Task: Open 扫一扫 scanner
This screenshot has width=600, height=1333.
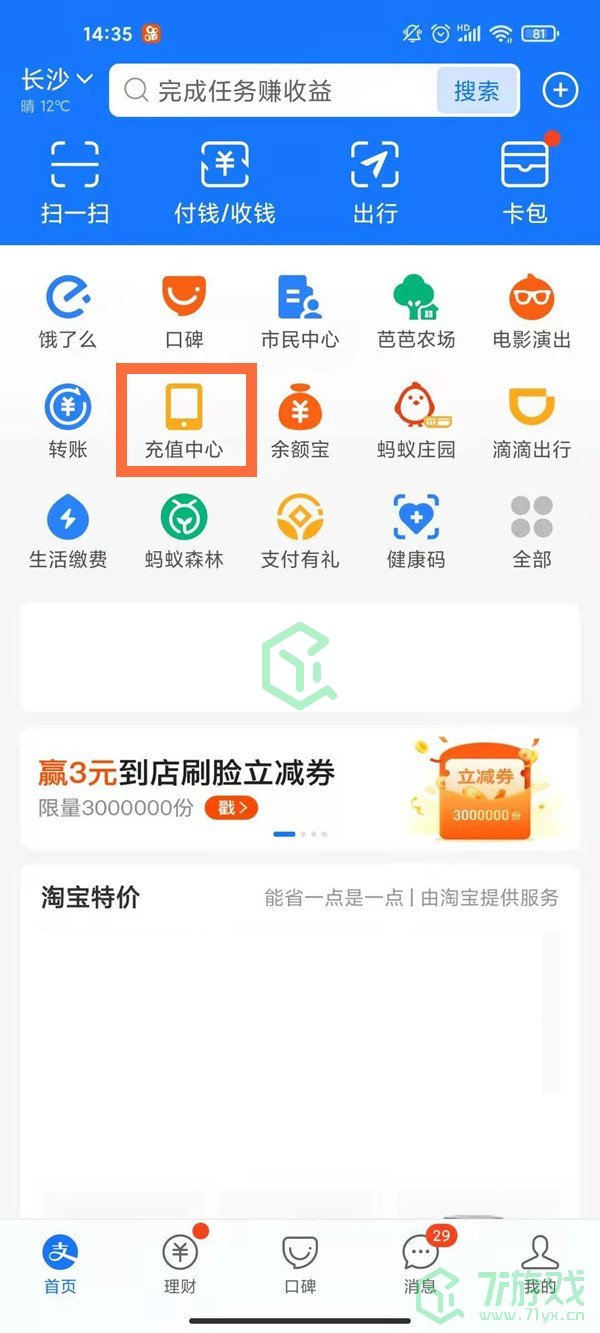Action: pos(75,182)
